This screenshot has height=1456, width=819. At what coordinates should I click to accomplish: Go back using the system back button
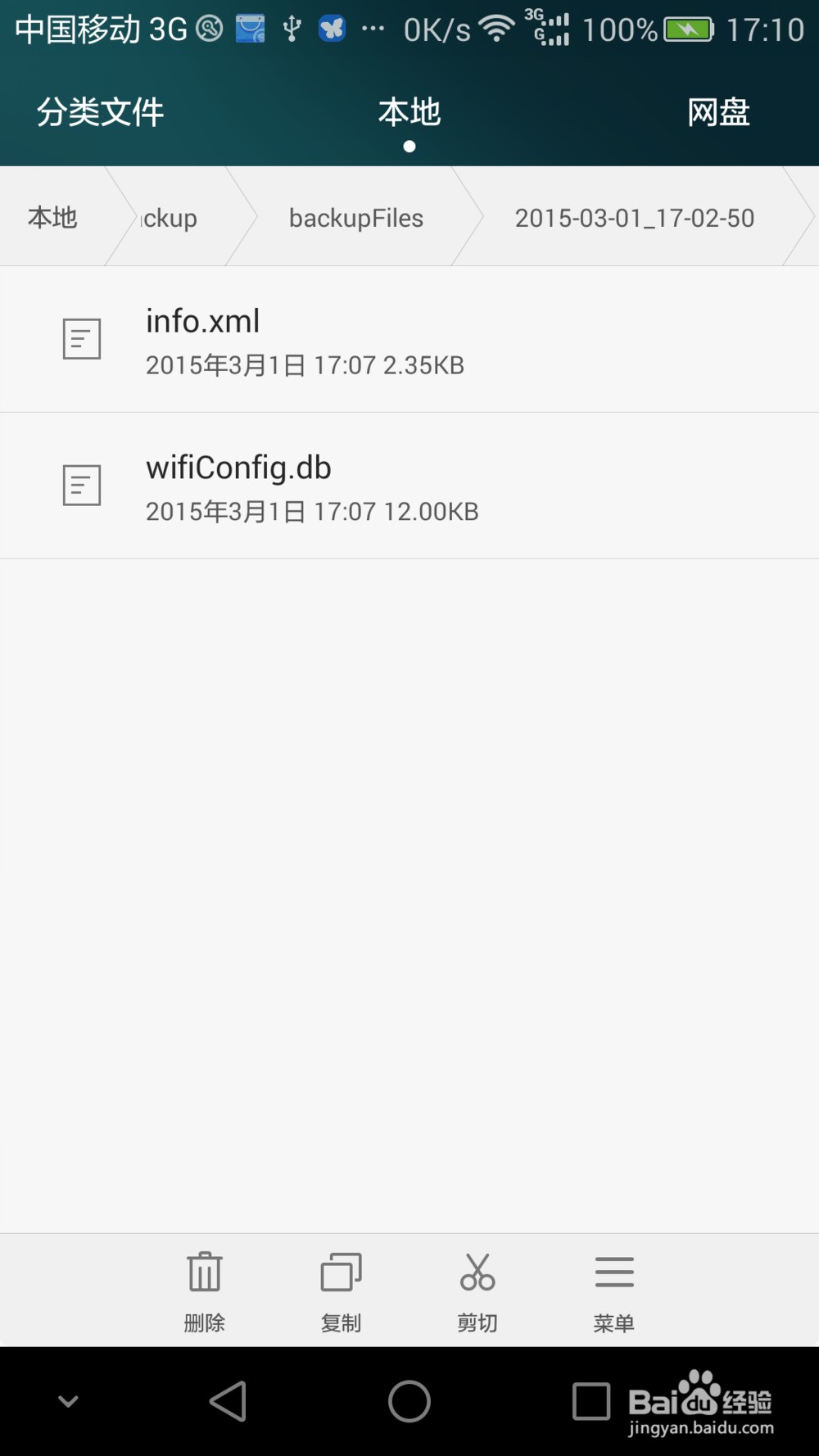tap(229, 1401)
